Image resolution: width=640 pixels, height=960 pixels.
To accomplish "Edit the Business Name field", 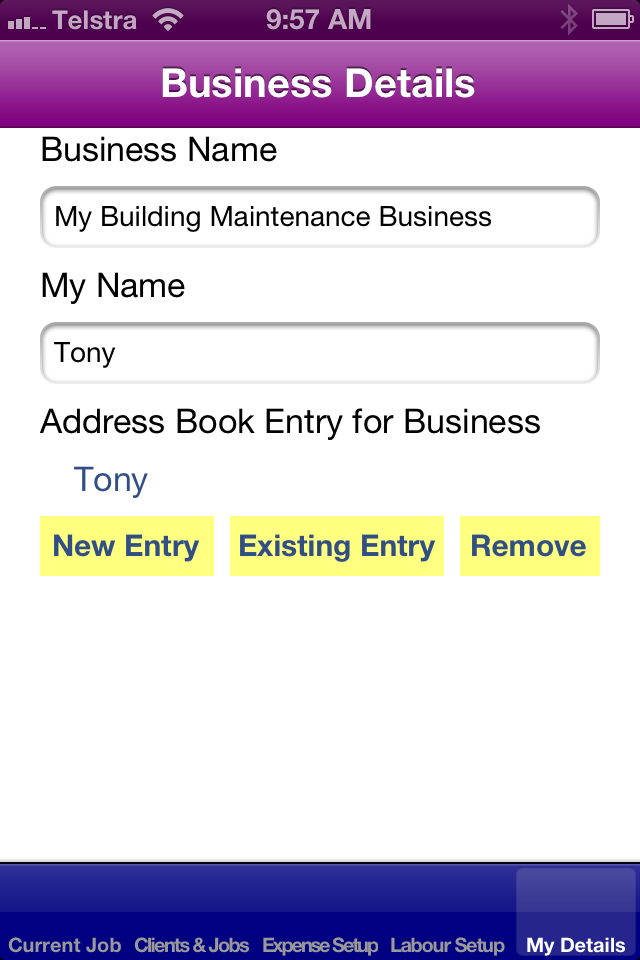I will point(320,217).
